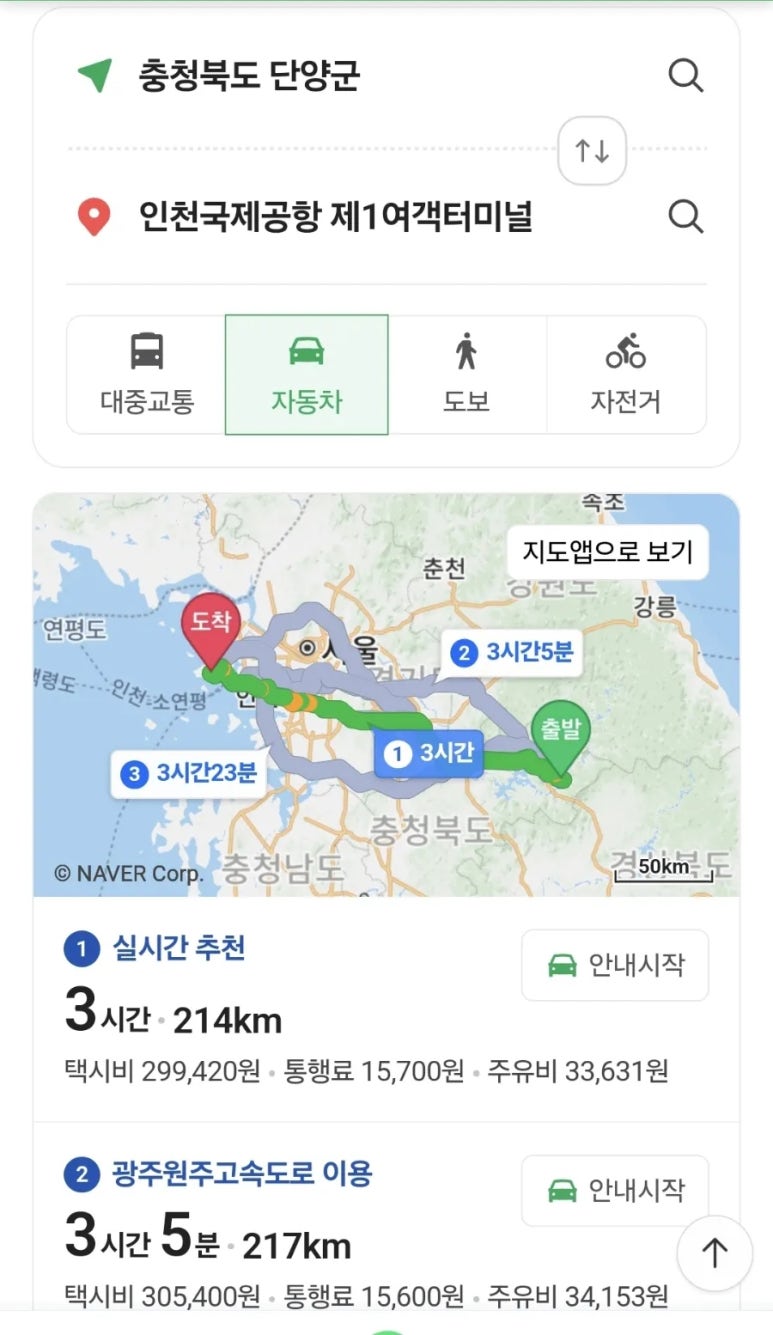Jump back to top with arrow button

click(714, 1253)
